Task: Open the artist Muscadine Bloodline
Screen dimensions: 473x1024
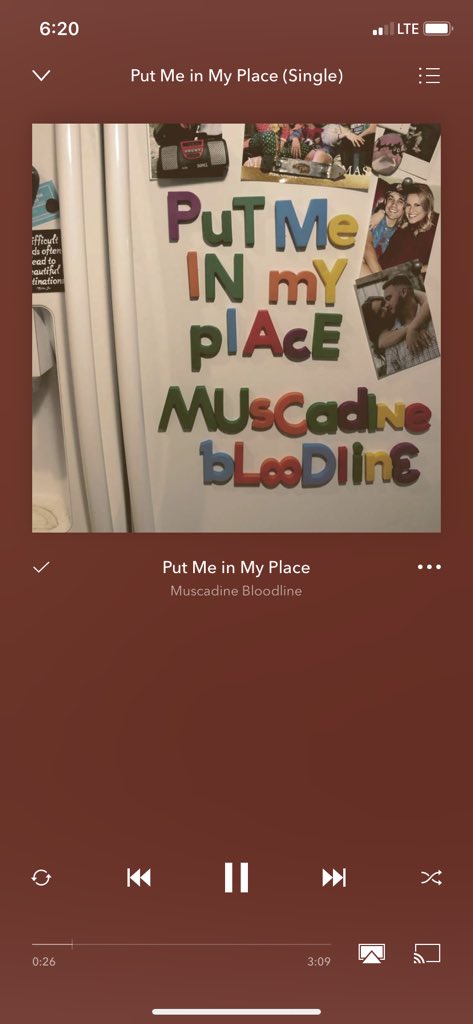Action: point(236,591)
